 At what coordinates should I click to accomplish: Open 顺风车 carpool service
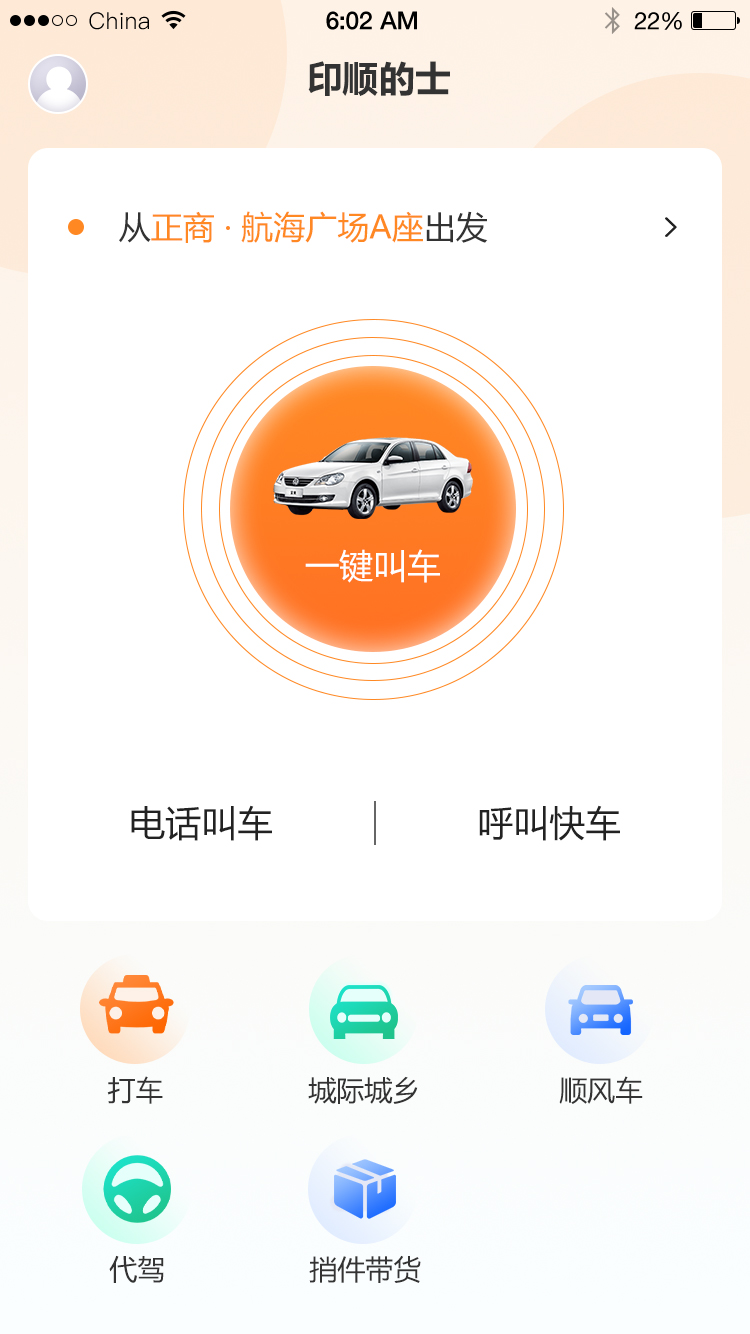click(600, 1030)
